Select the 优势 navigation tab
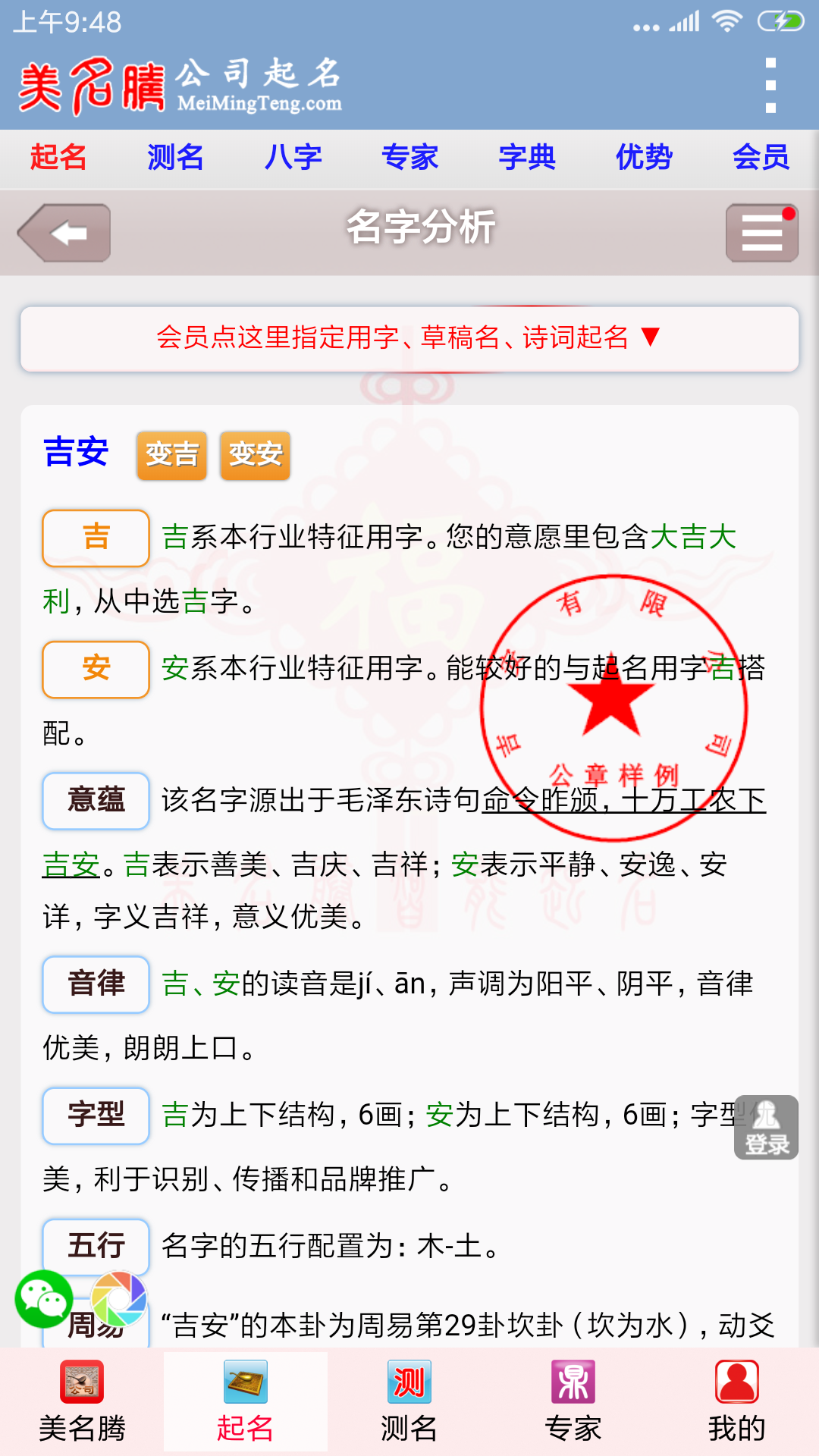The height and width of the screenshot is (1456, 819). pyautogui.click(x=645, y=158)
